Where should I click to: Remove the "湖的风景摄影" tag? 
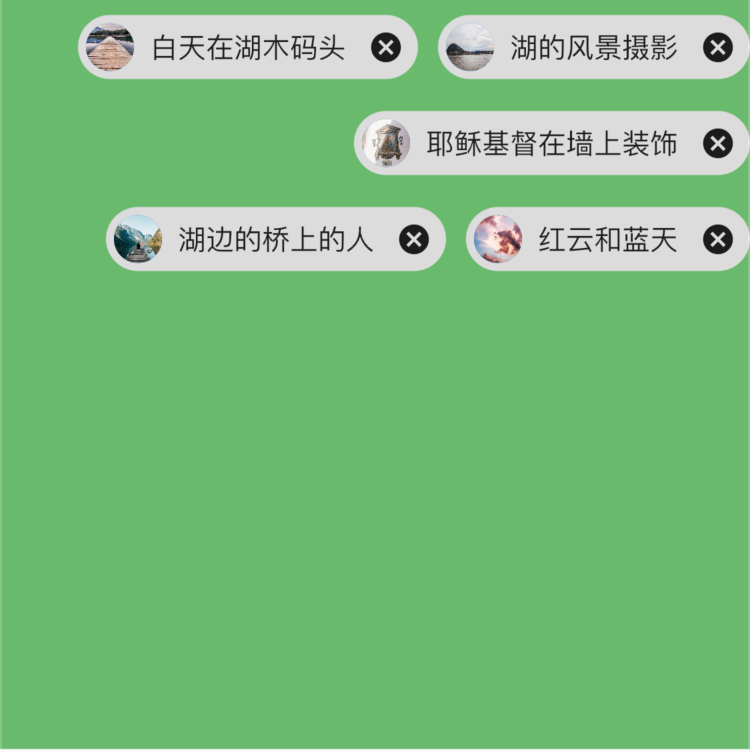(717, 47)
